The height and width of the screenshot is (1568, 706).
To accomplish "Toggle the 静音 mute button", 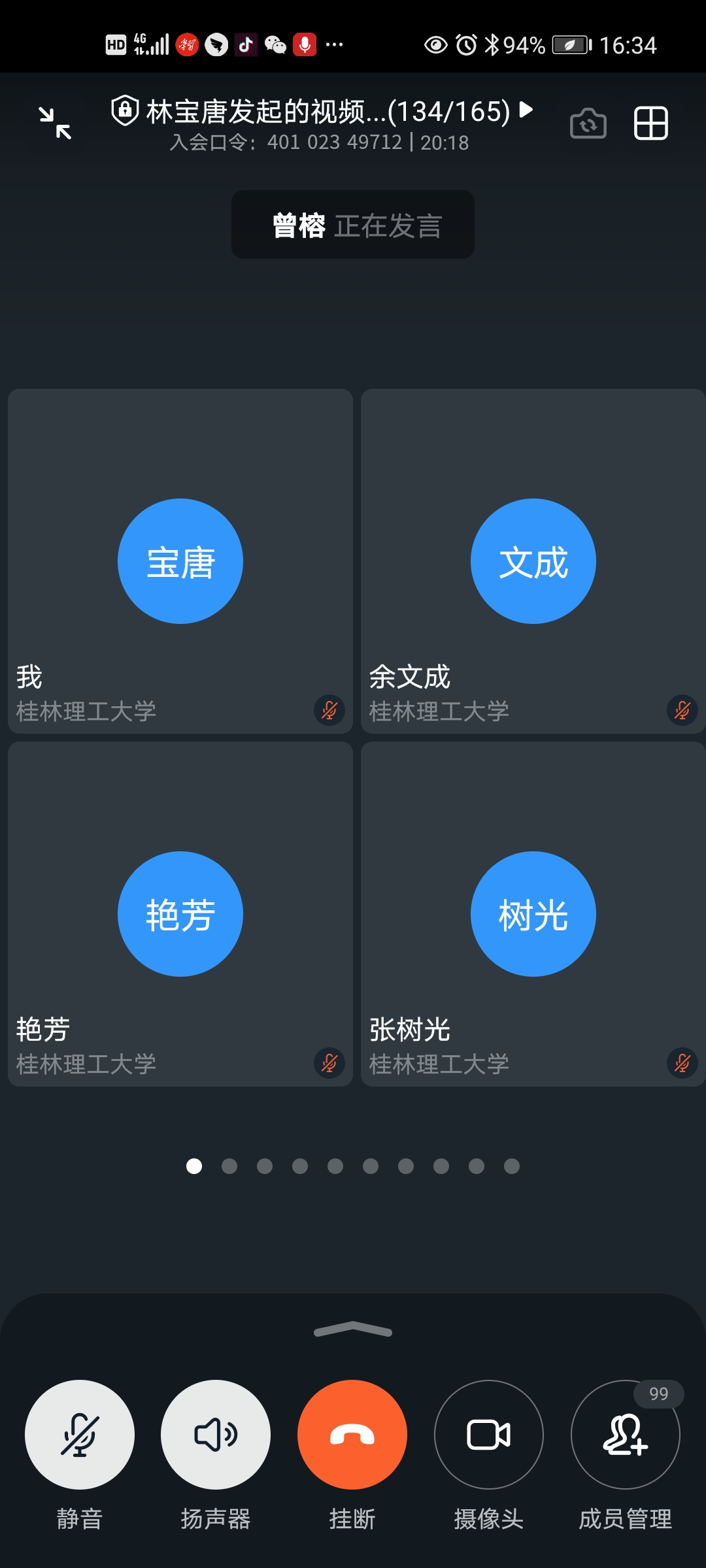I will (80, 1435).
